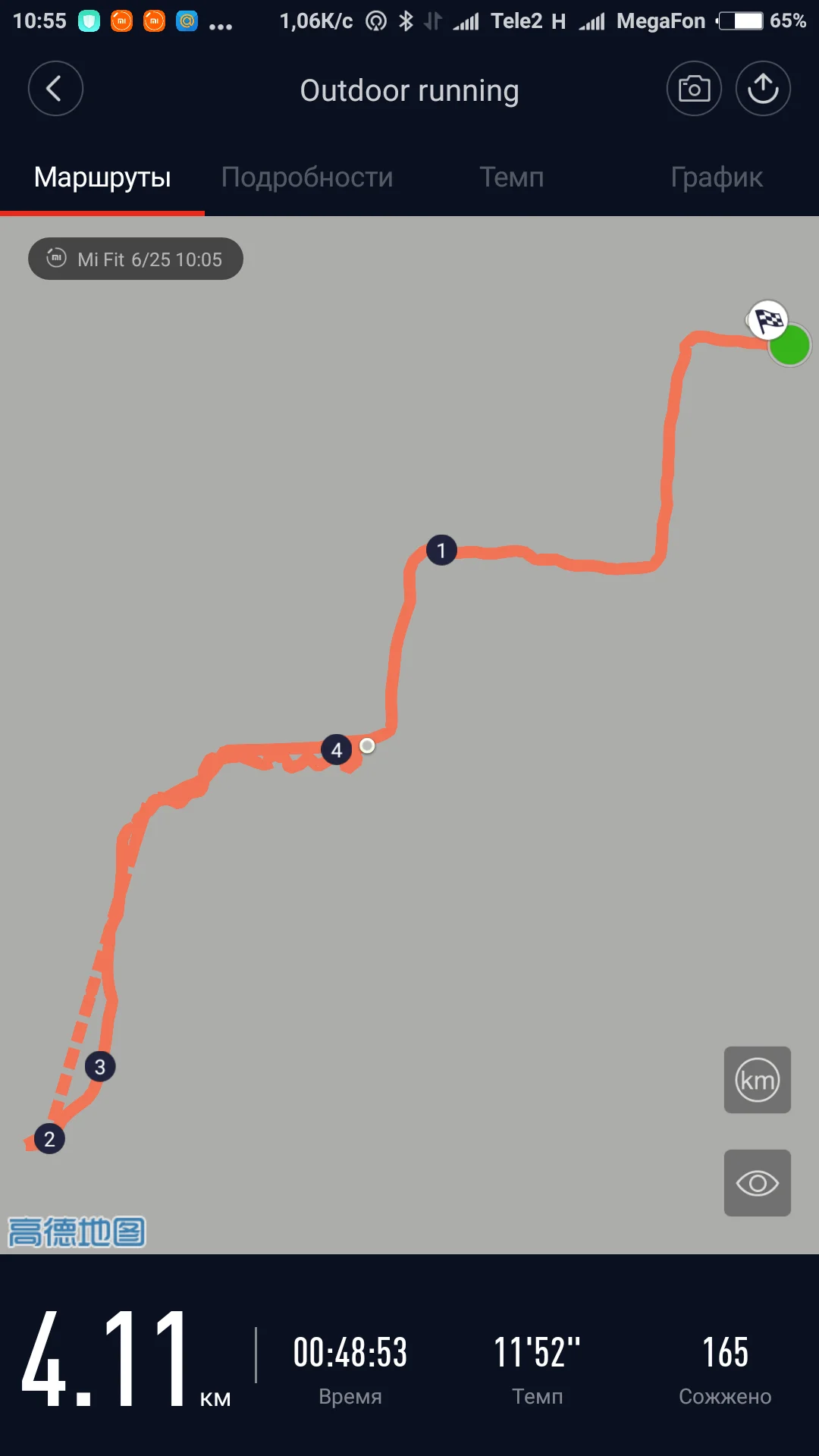Share the running workout
The height and width of the screenshot is (1456, 819).
tap(763, 89)
